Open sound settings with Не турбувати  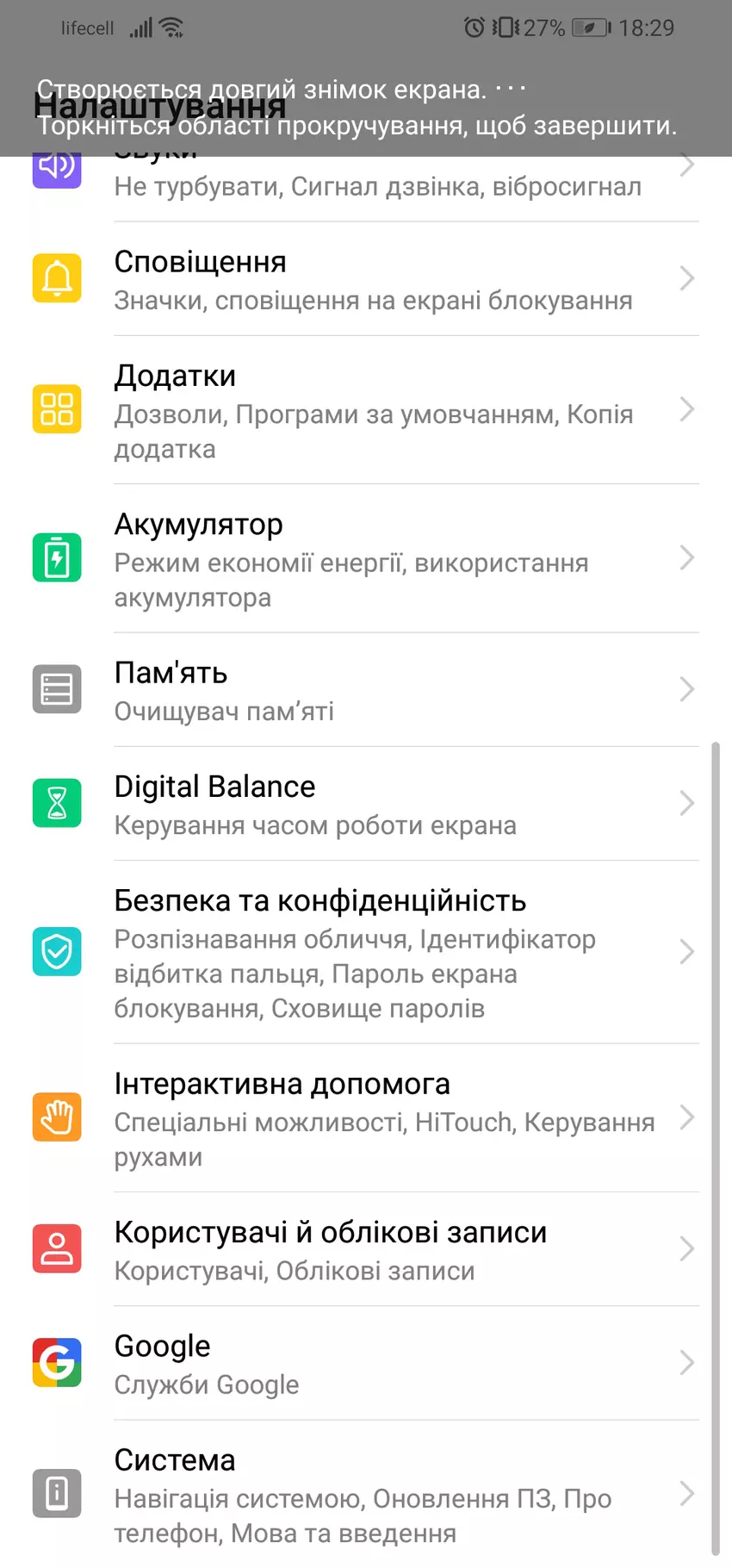click(x=366, y=184)
